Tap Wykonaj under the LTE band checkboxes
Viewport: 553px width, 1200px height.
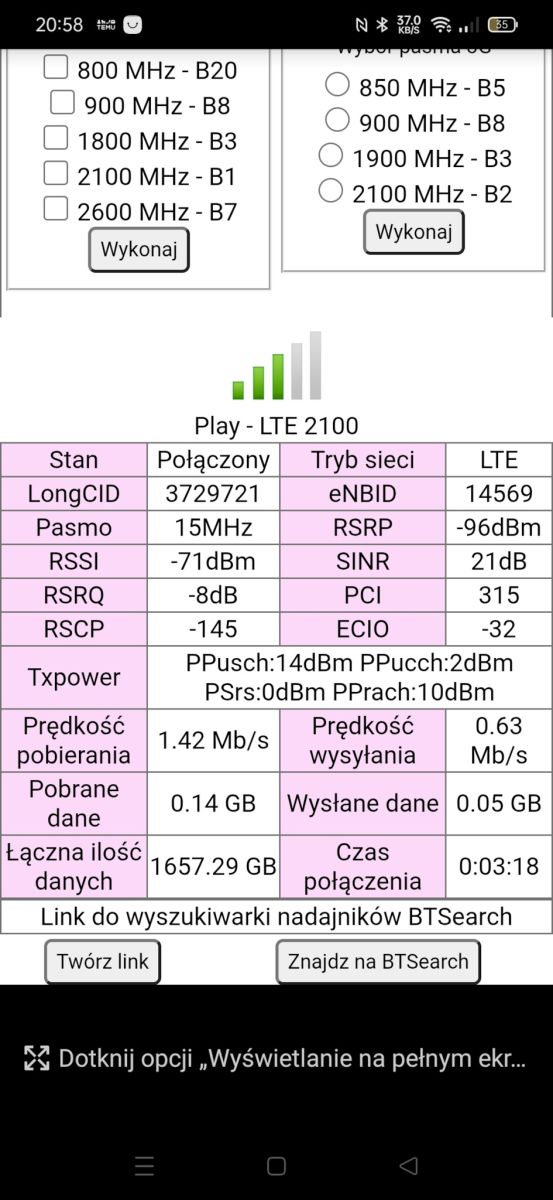[x=139, y=250]
